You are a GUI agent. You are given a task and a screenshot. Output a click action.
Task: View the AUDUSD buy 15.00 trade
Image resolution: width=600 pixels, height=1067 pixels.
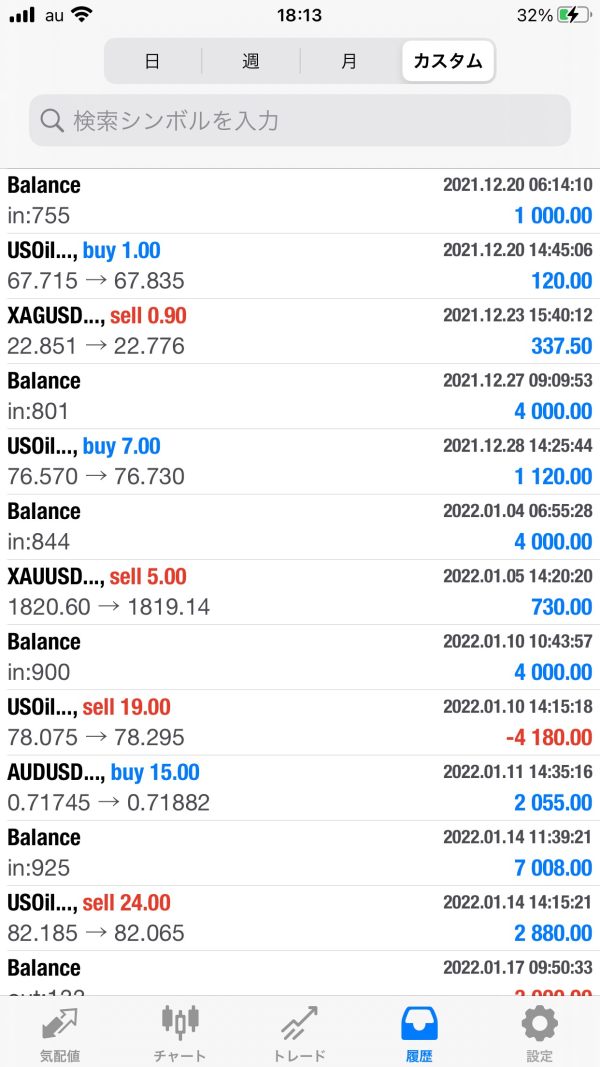(300, 787)
